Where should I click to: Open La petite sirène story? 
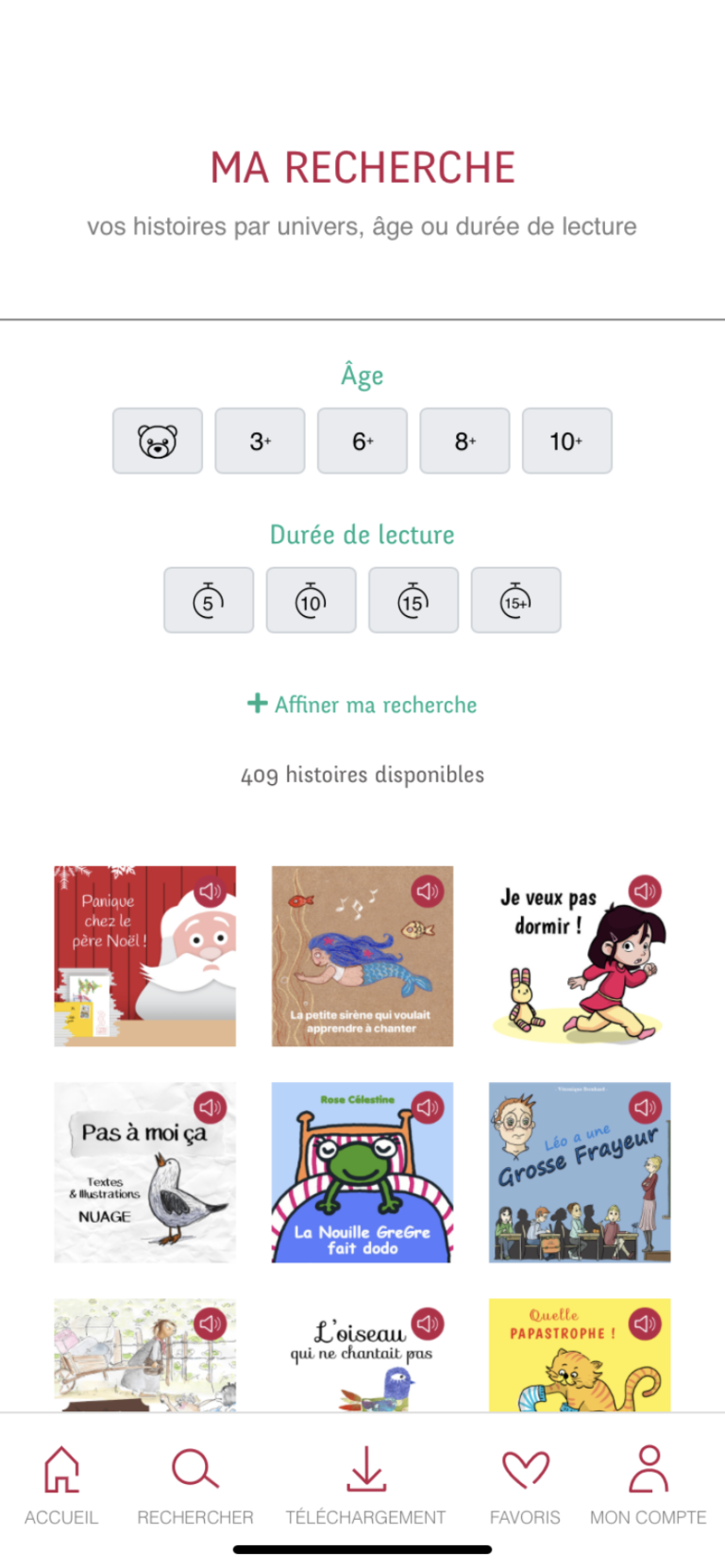(x=362, y=956)
